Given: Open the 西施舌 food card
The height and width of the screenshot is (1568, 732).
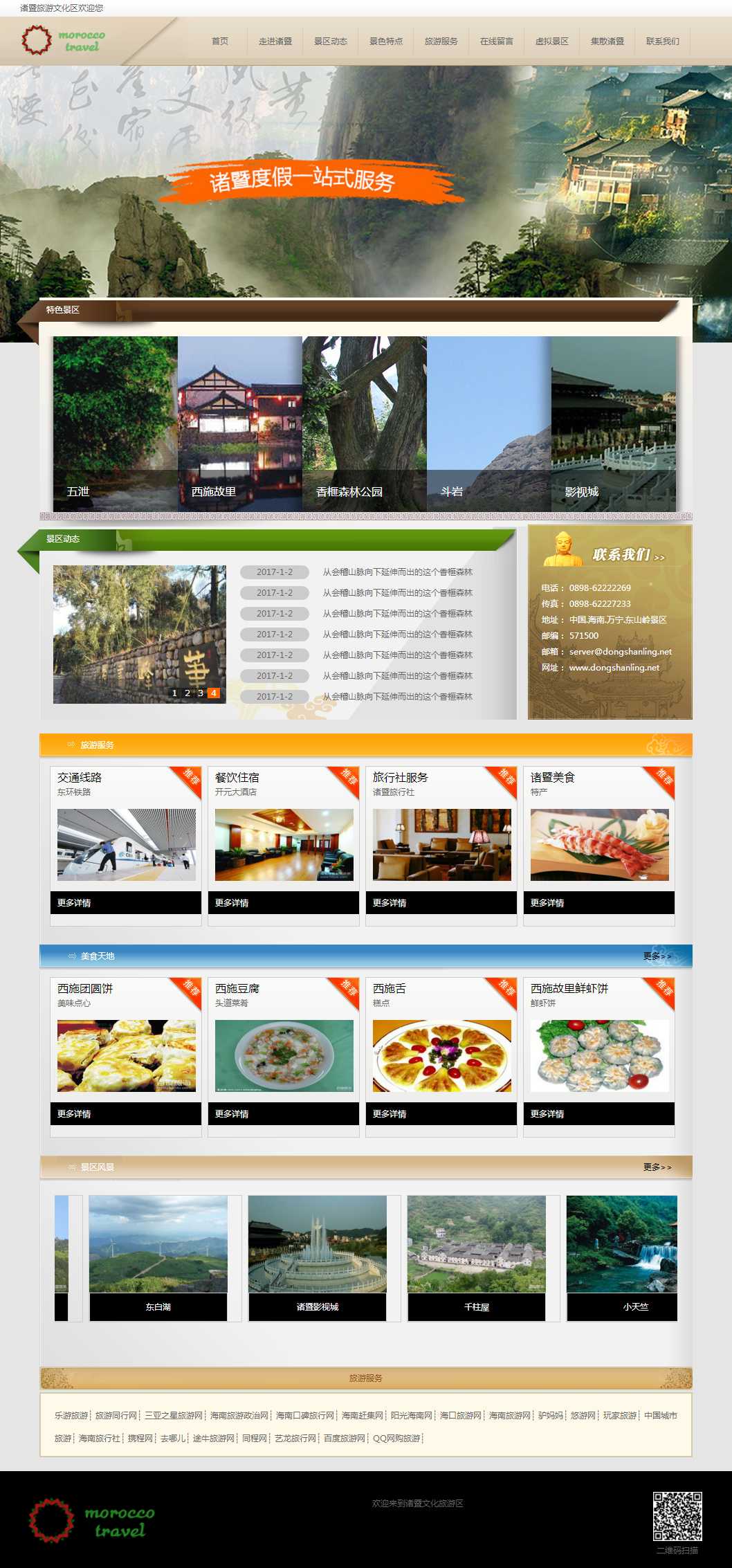Looking at the screenshot, I should click(441, 1055).
